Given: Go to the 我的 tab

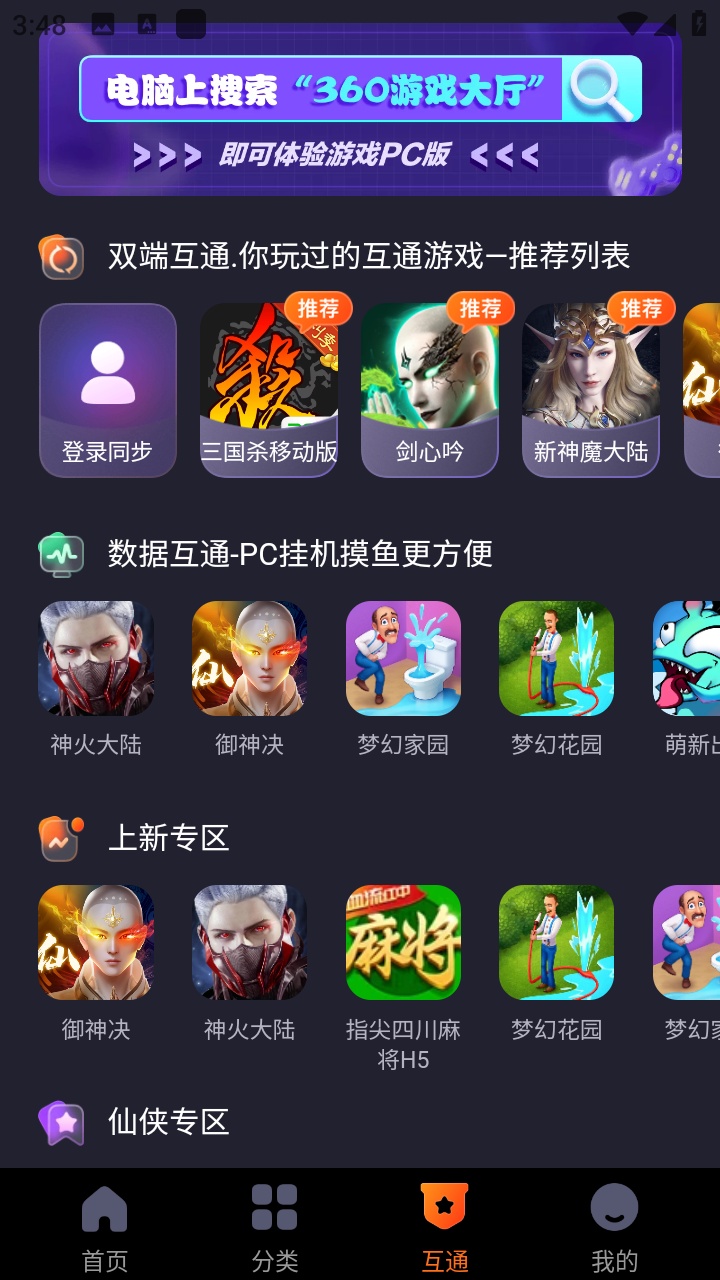Looking at the screenshot, I should pyautogui.click(x=614, y=1225).
